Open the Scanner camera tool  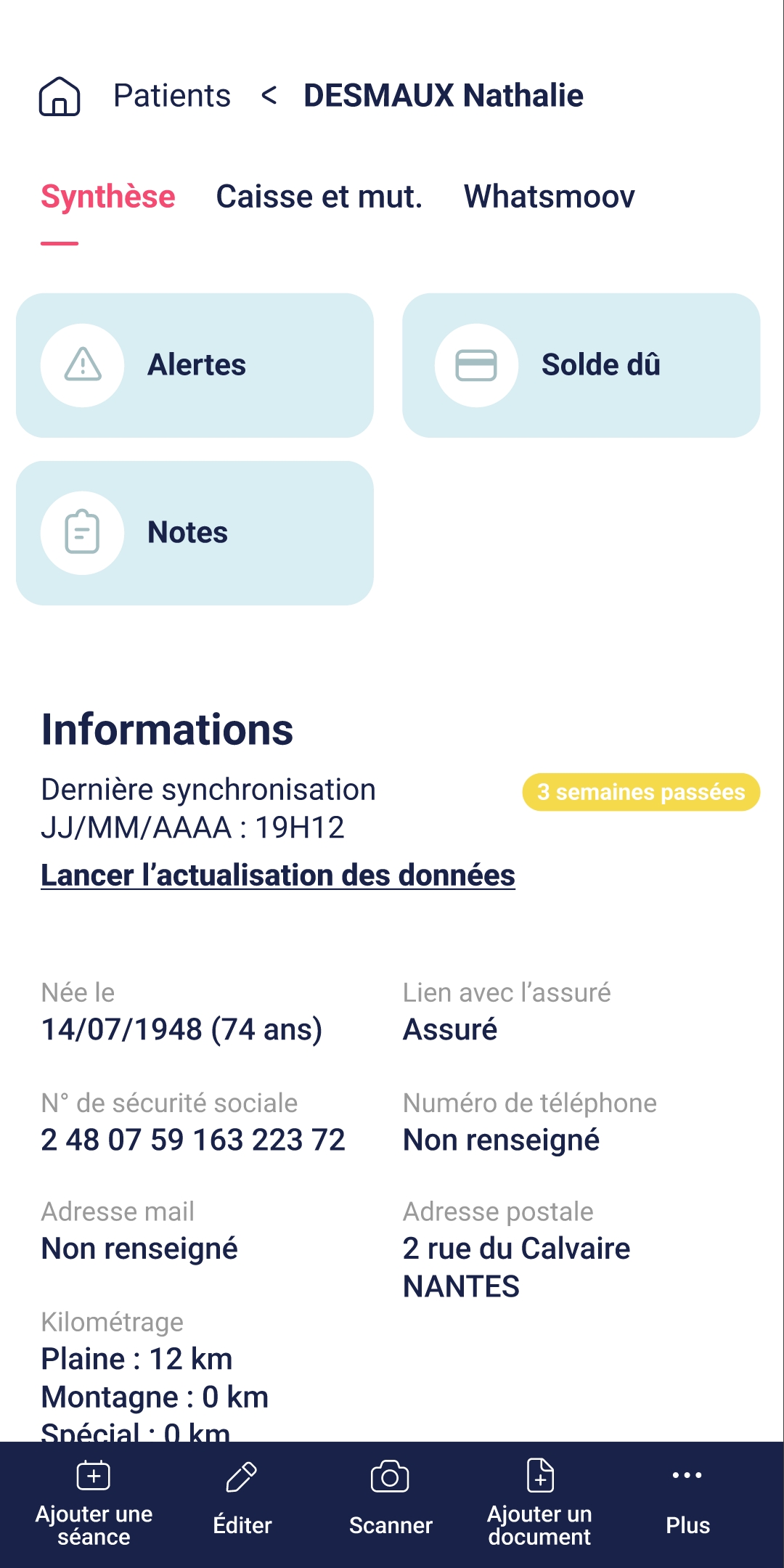(391, 1503)
